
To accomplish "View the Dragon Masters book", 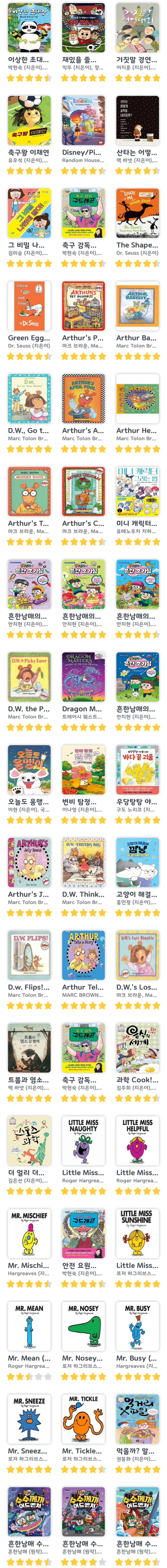I will [84, 677].
